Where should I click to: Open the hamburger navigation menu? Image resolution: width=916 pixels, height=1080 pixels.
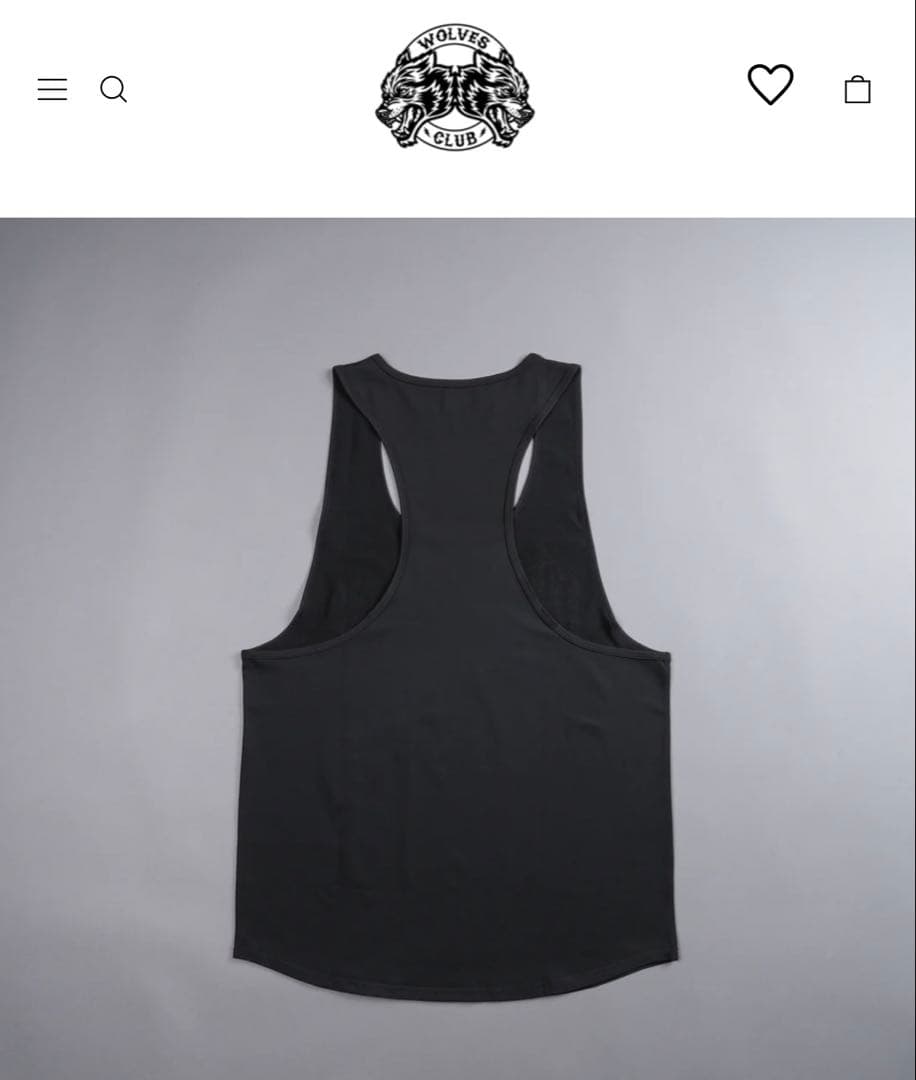point(52,90)
